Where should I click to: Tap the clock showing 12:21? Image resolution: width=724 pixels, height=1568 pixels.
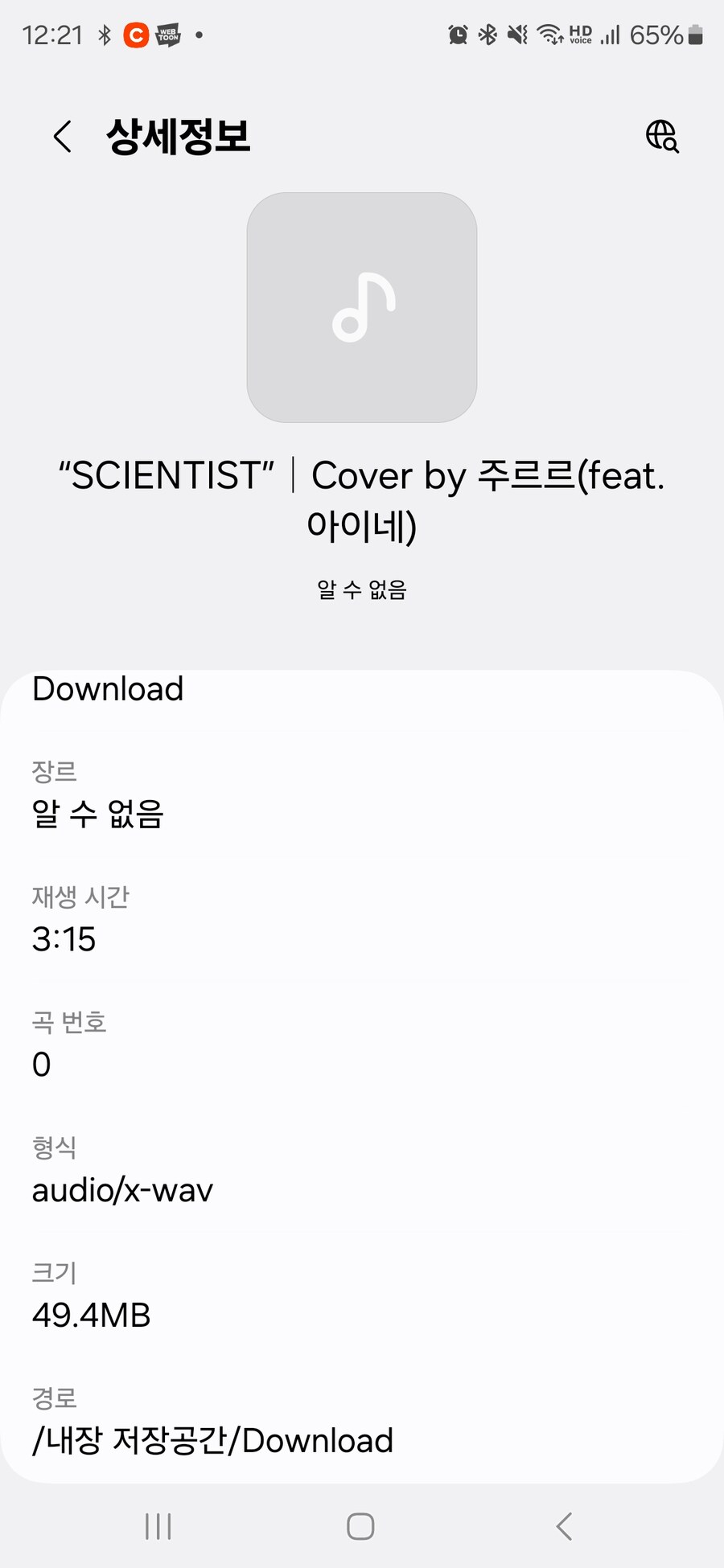click(x=51, y=35)
